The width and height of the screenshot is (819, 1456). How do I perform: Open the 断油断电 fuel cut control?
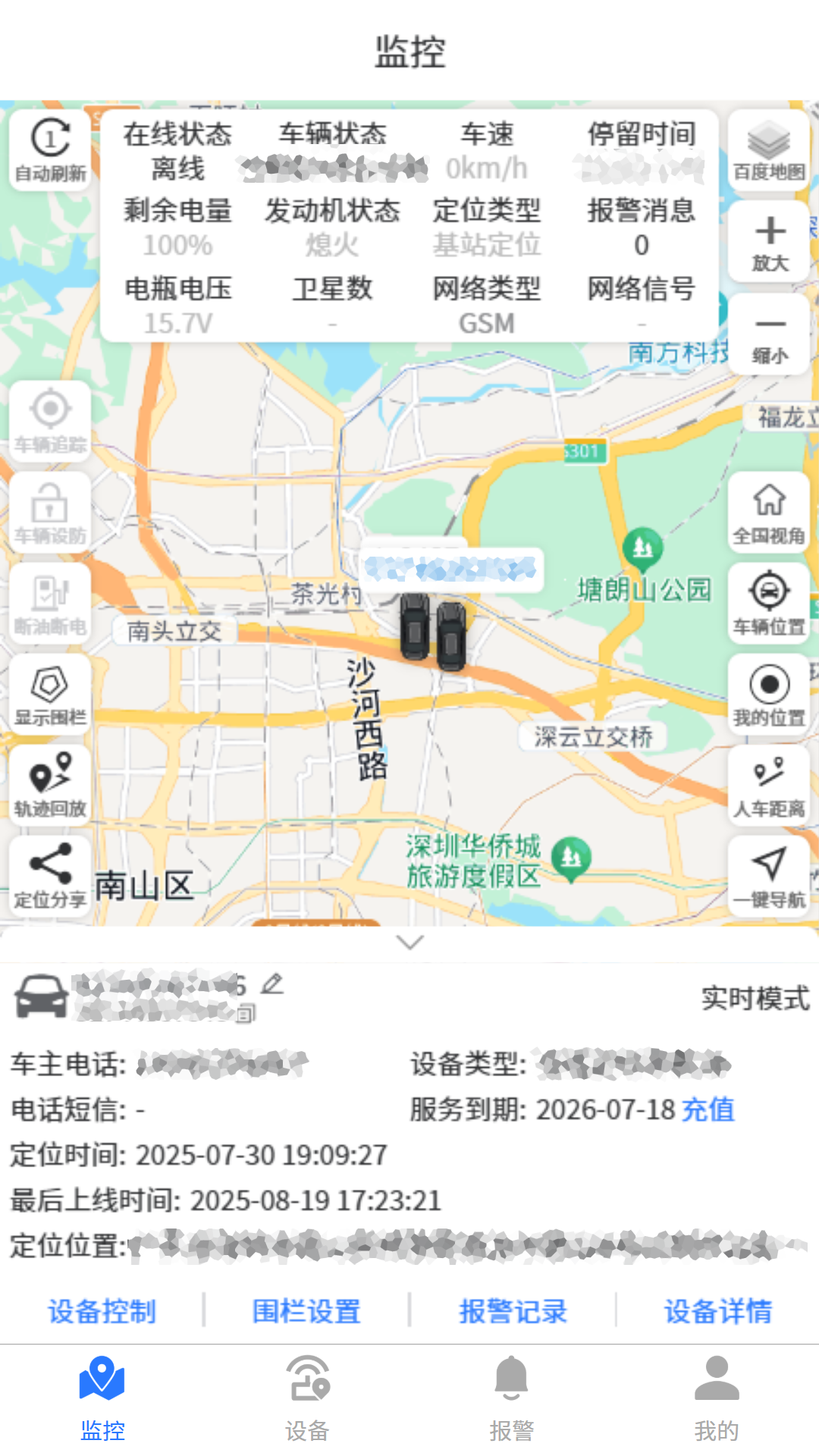point(49,601)
